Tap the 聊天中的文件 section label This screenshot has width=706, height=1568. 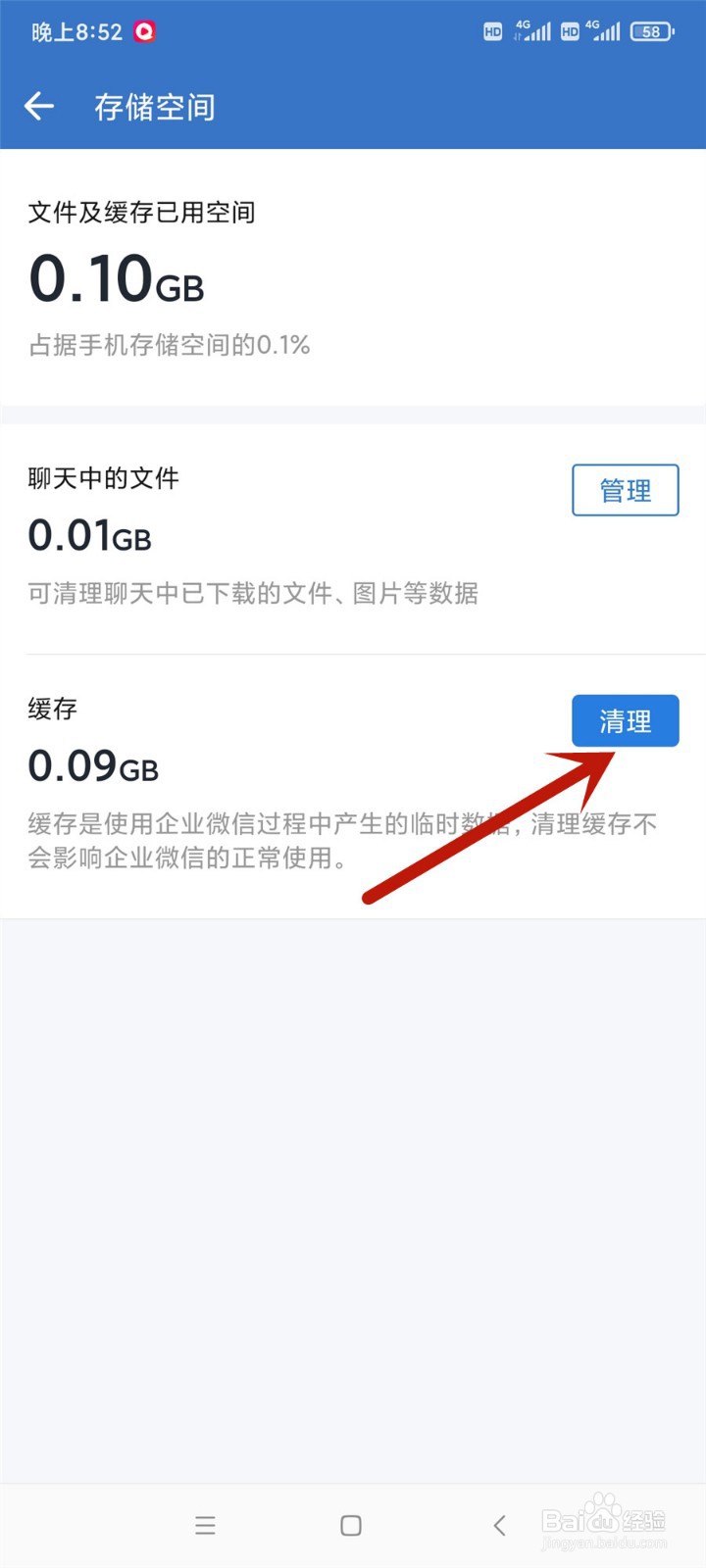[x=102, y=478]
